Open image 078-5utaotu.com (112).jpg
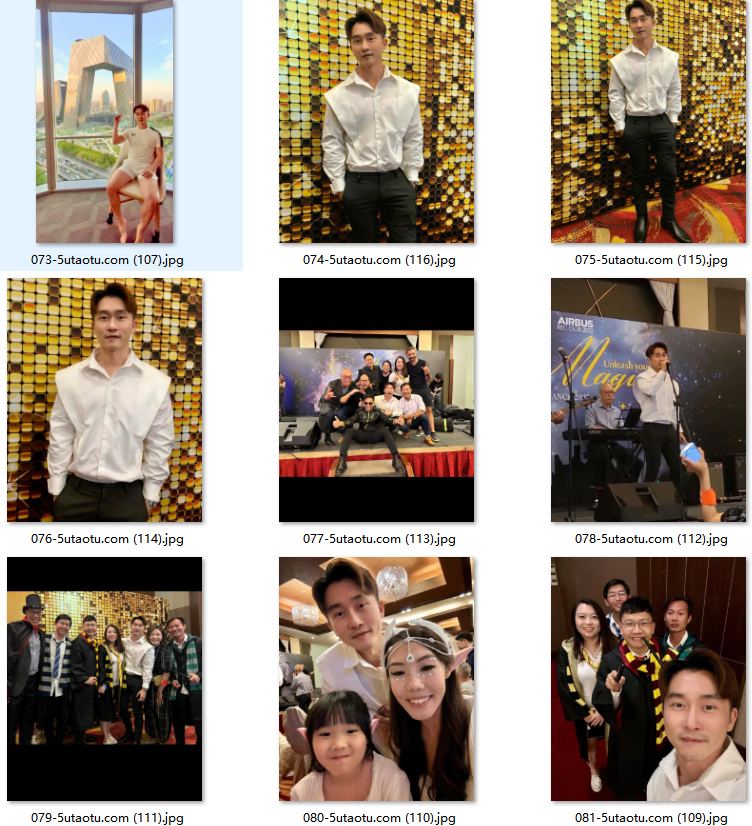752x826 pixels. pos(648,400)
